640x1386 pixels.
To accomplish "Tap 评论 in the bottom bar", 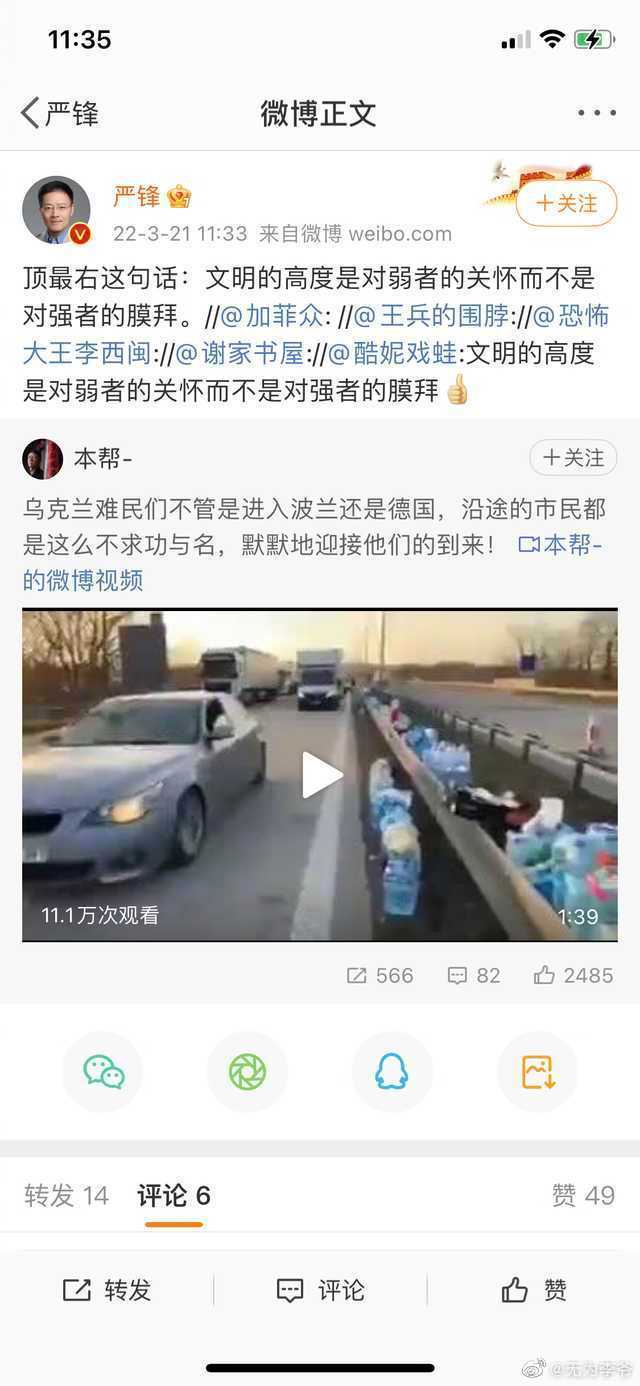I will pos(320,1290).
